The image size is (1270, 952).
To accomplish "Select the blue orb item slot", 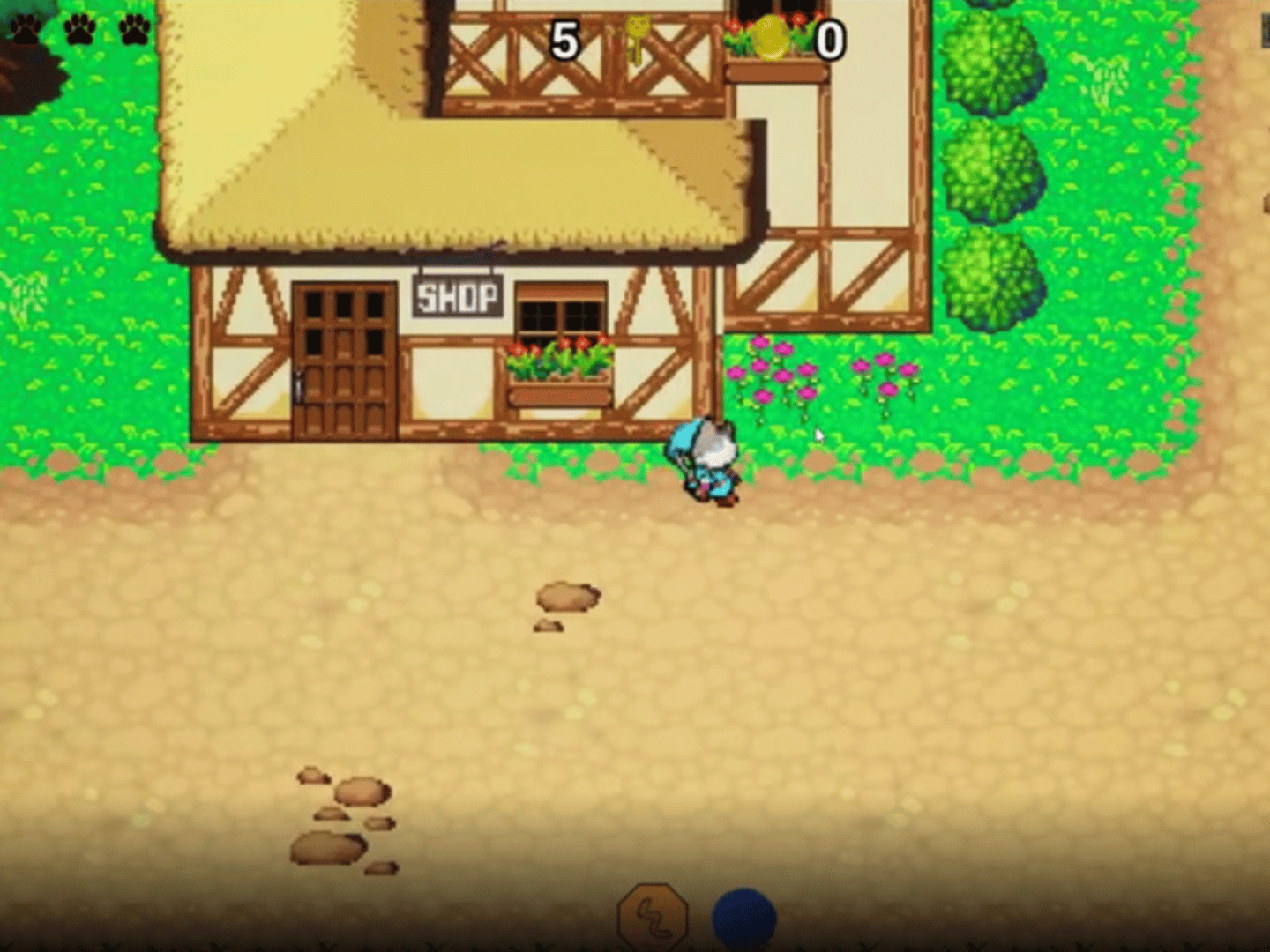I will coord(743,917).
